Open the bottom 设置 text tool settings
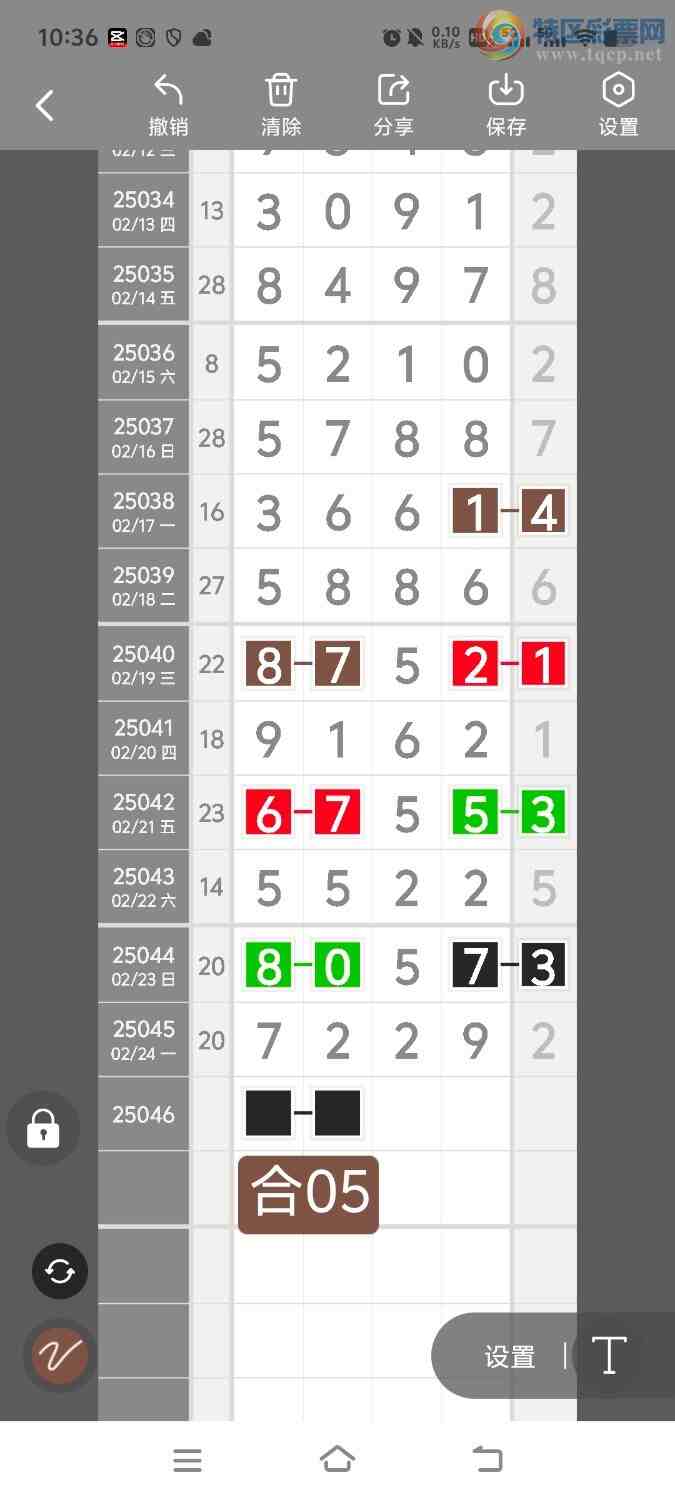This screenshot has width=675, height=1500. click(510, 1356)
